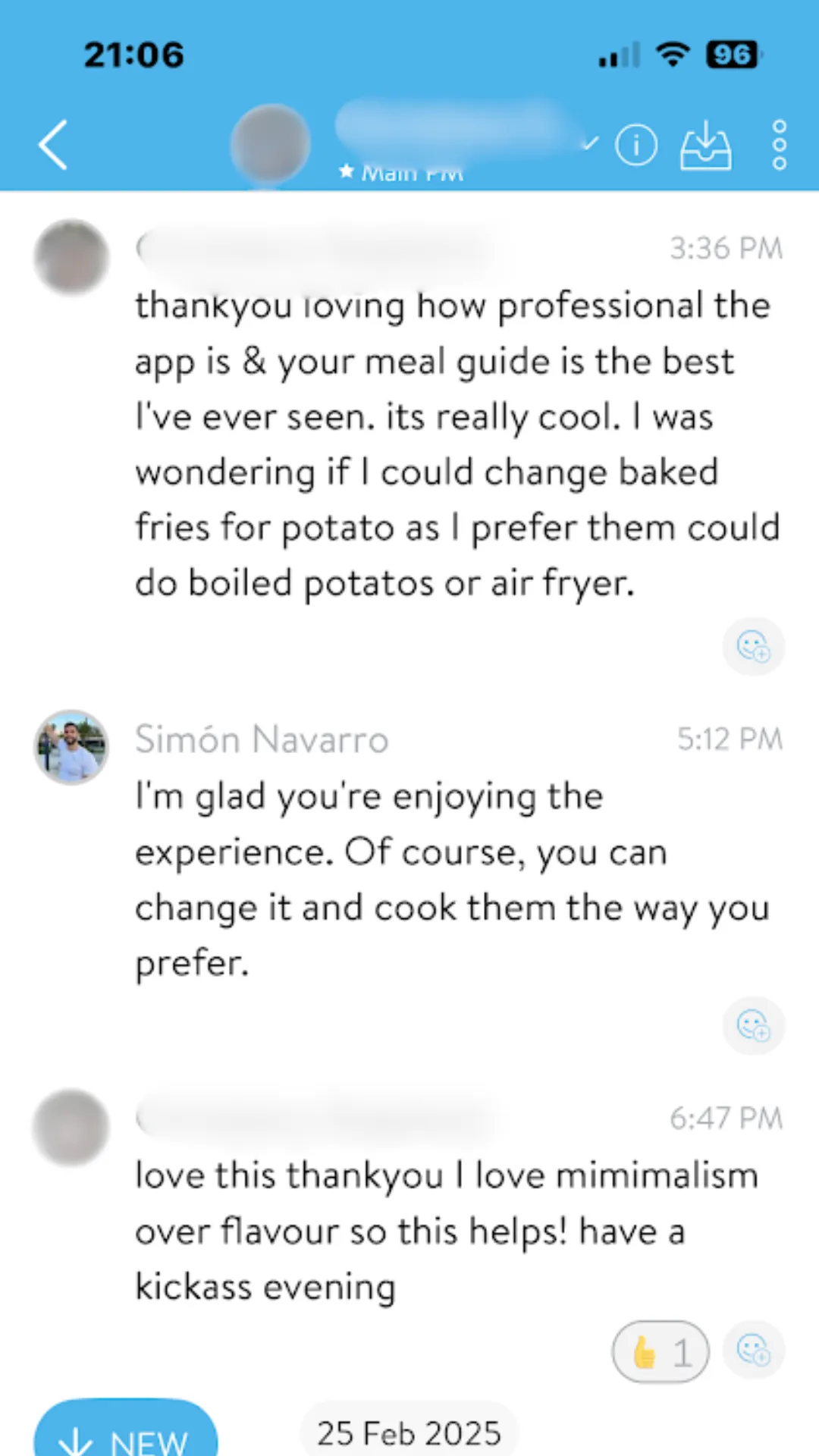819x1456 pixels.
Task: Open the blurred contact avatar in header
Action: [x=270, y=144]
